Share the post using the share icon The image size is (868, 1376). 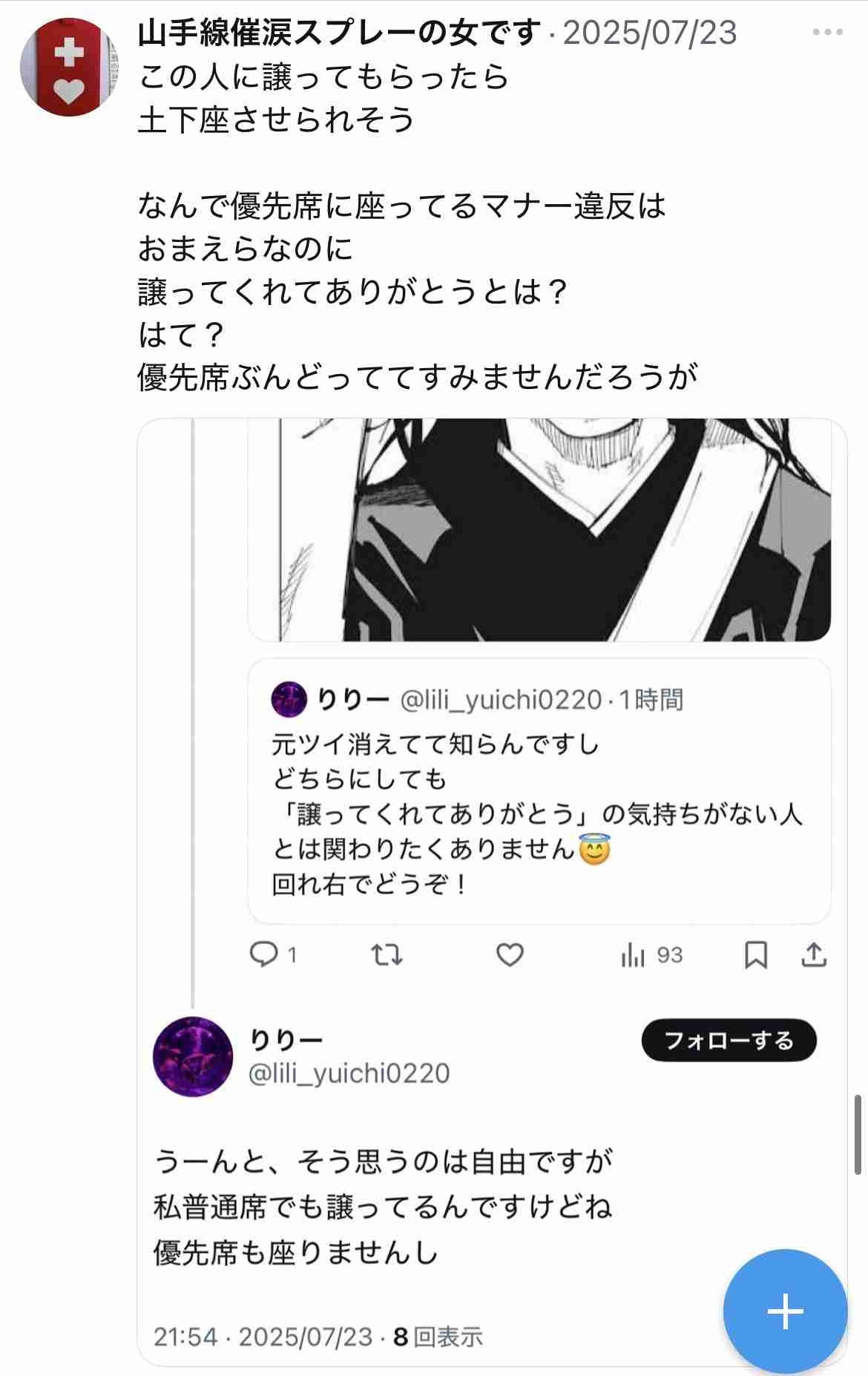pos(814,954)
